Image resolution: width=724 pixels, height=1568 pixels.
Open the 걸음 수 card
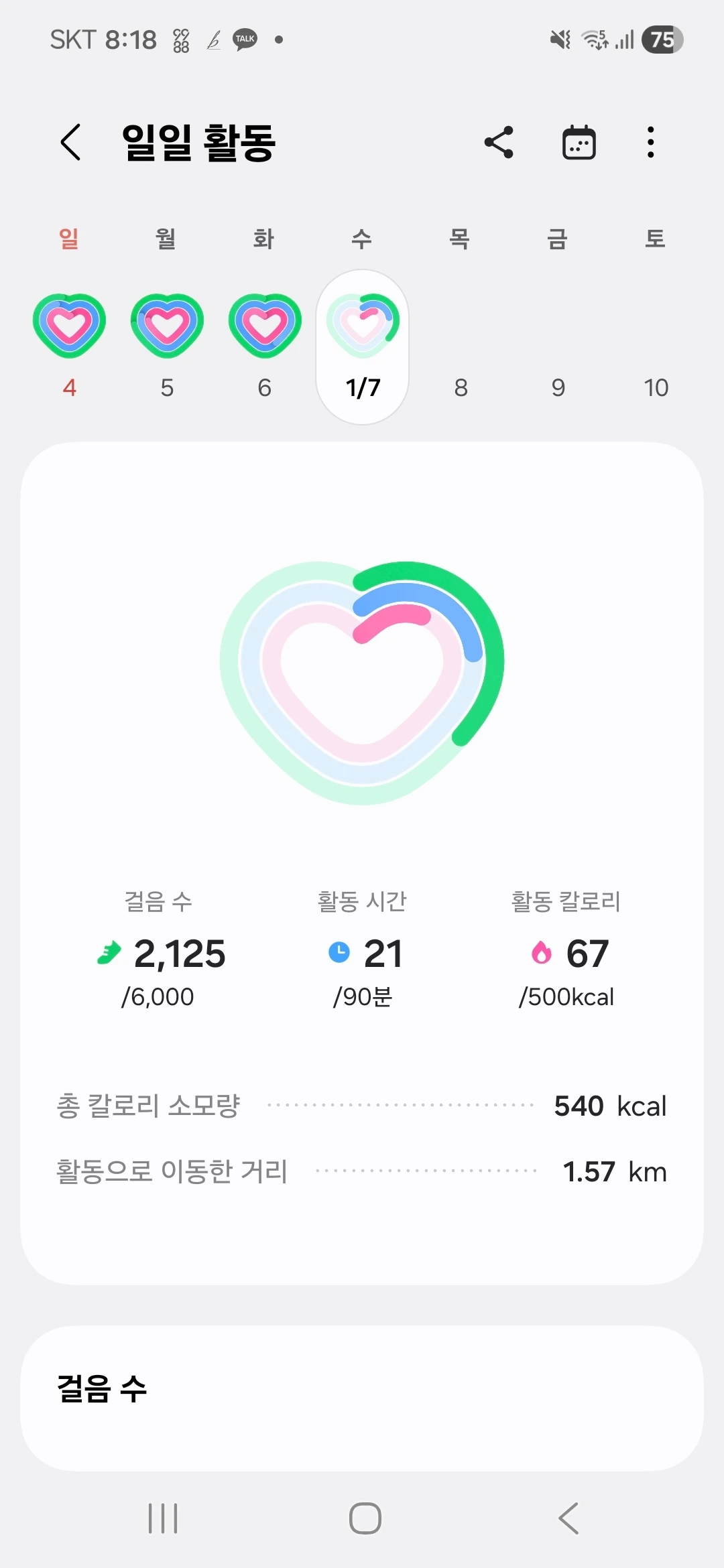point(362,1397)
